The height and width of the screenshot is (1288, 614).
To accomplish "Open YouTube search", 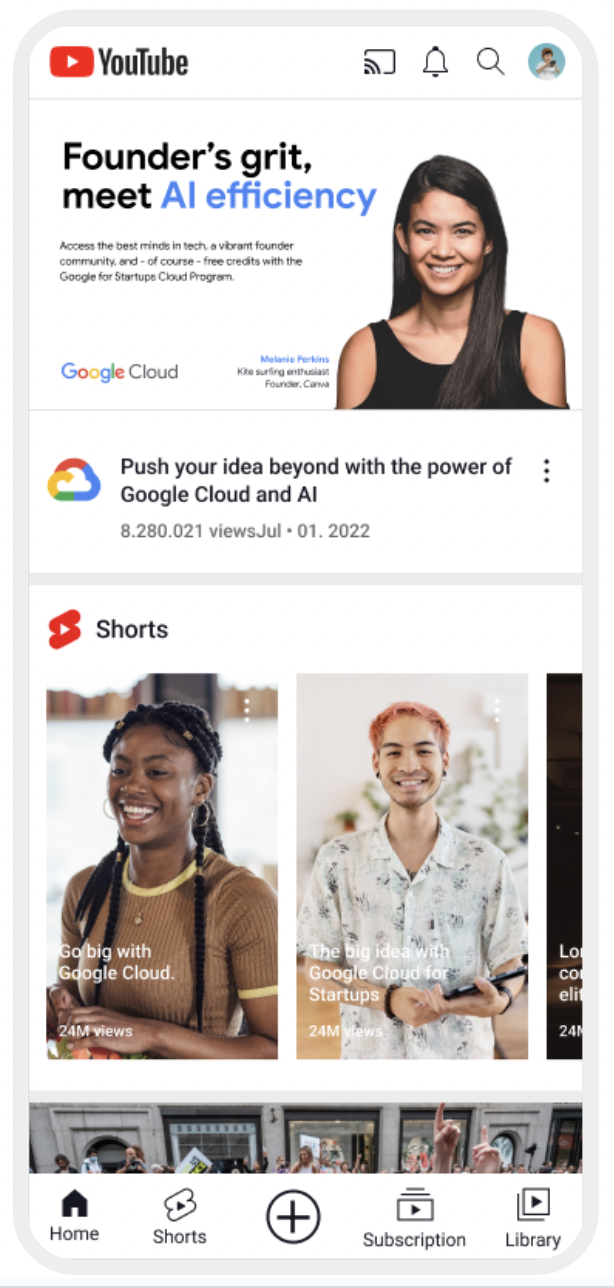I will 490,62.
